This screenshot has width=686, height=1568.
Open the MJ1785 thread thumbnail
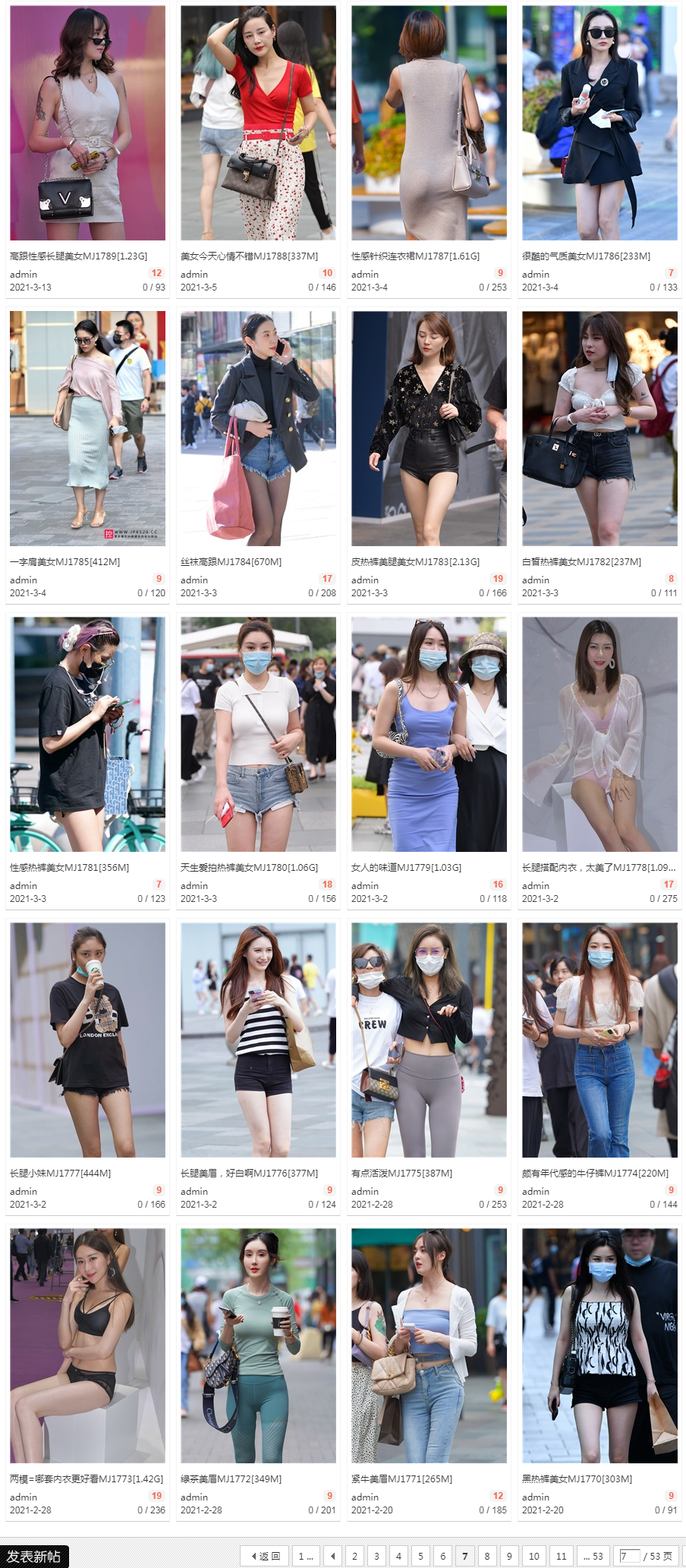point(87,429)
